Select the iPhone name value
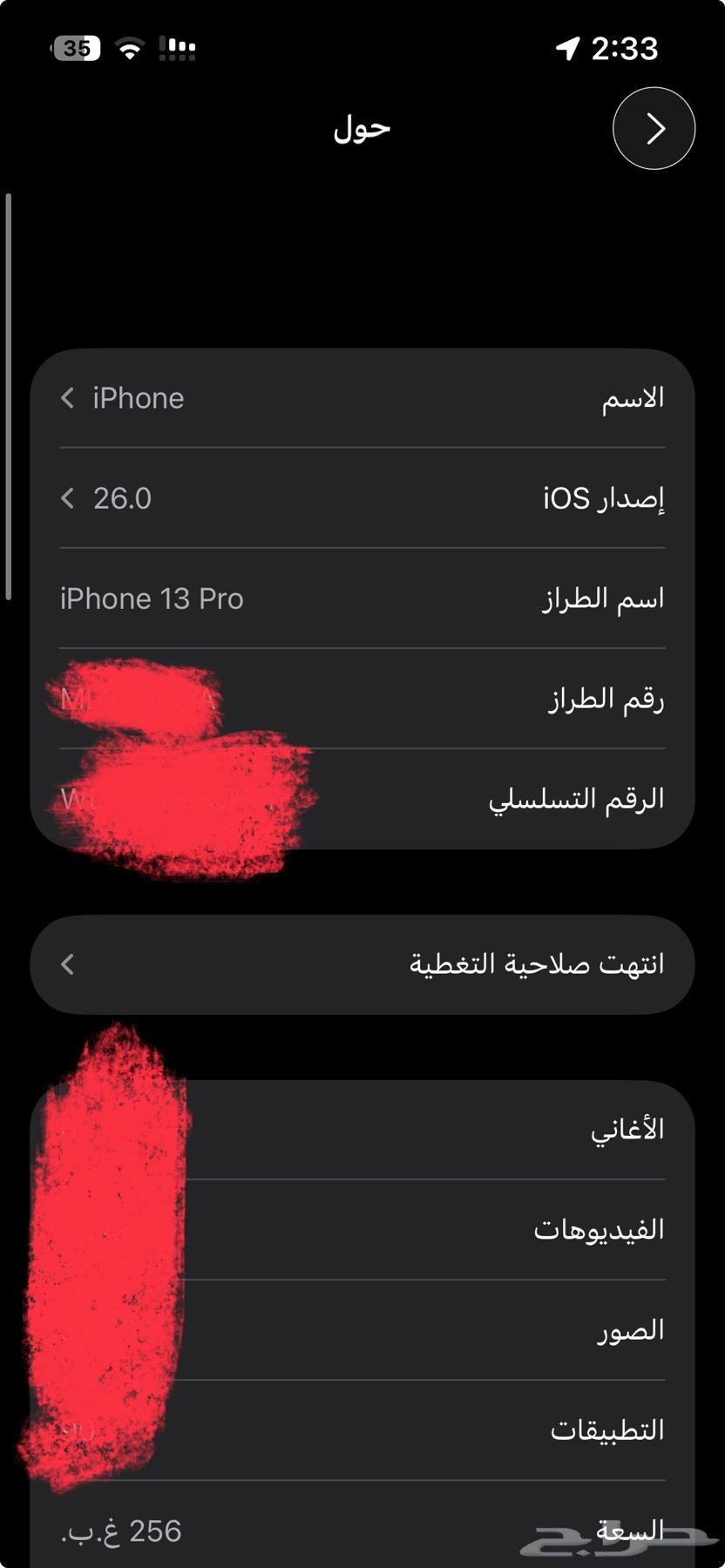Image resolution: width=725 pixels, height=1568 pixels. tap(139, 398)
